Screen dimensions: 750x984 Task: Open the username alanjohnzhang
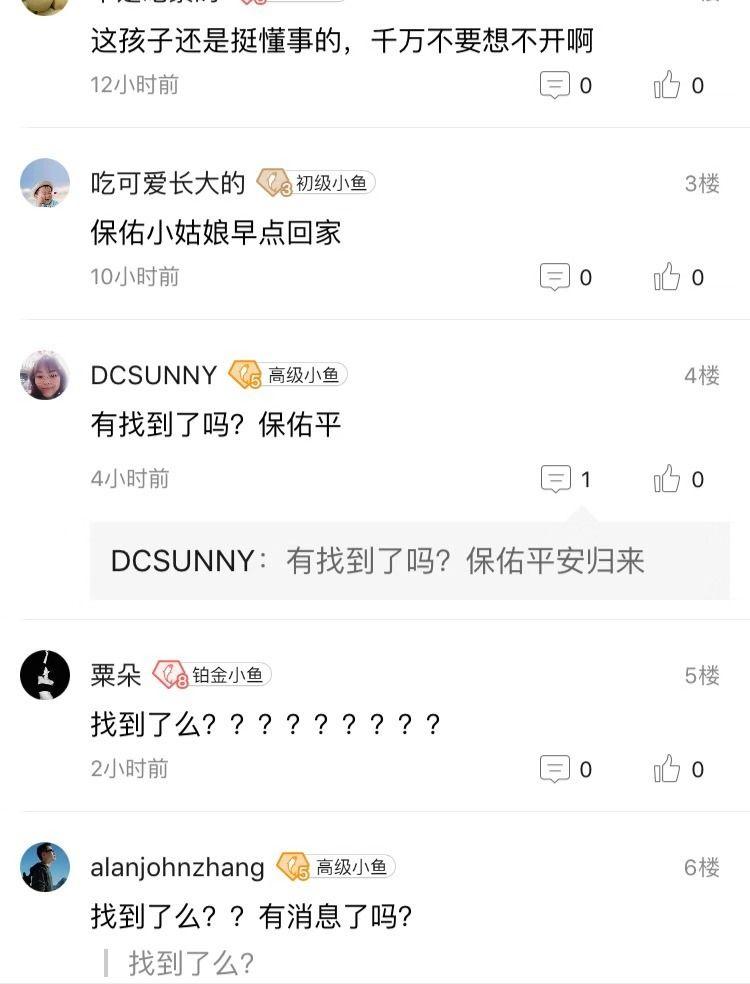click(177, 867)
